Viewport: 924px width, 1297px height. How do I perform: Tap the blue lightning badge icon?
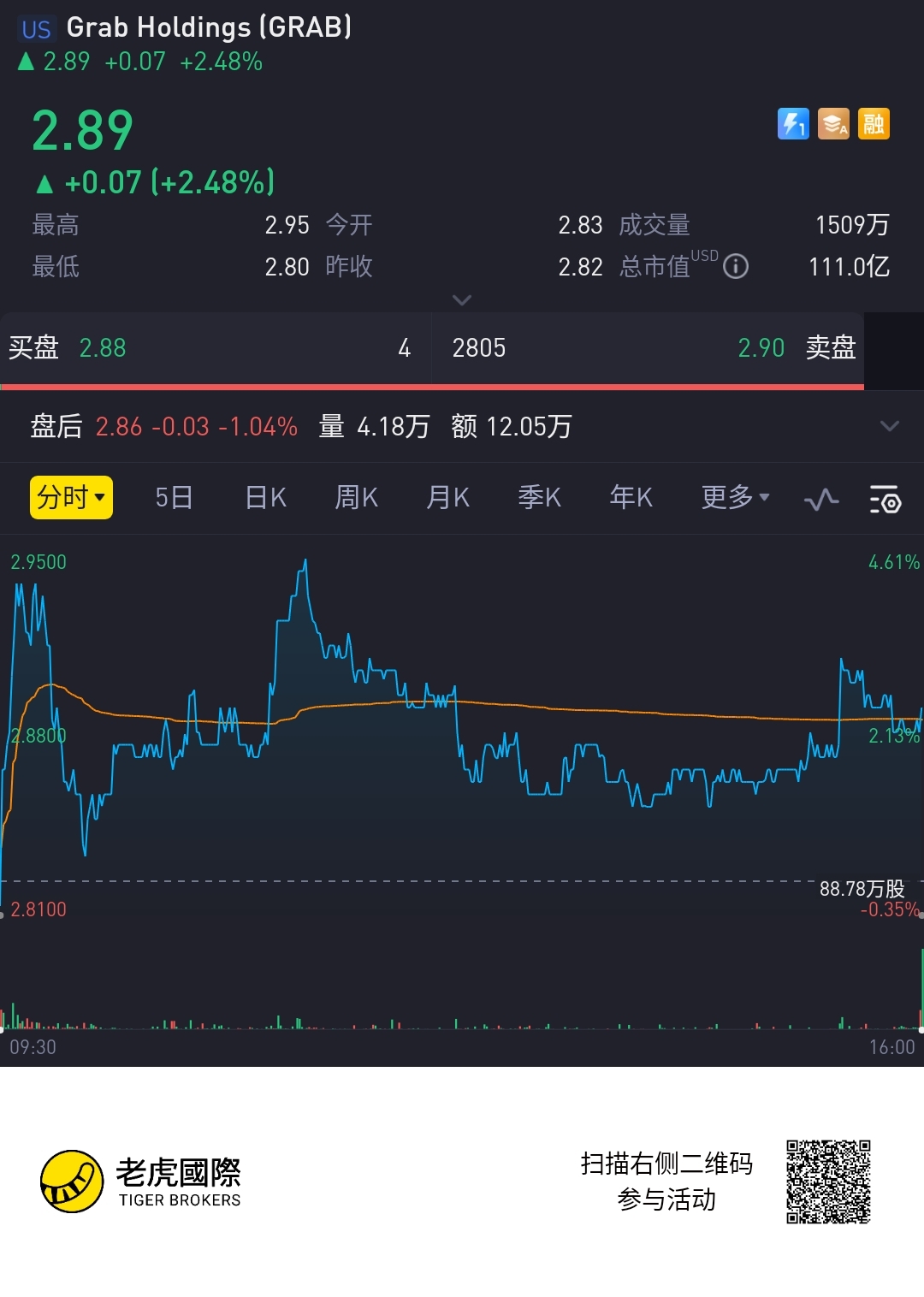pos(793,124)
